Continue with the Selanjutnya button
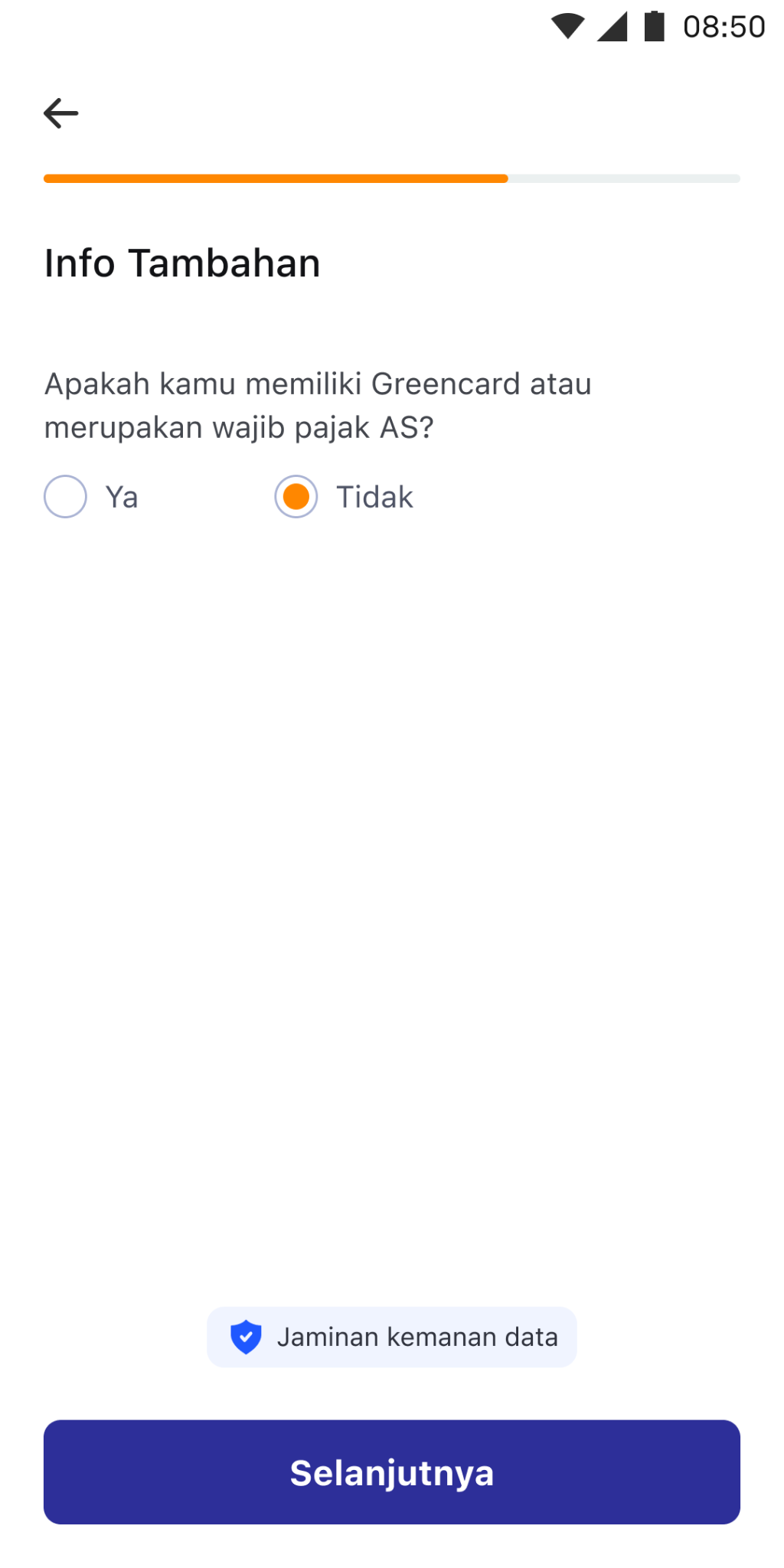784x1568 pixels. click(392, 1472)
